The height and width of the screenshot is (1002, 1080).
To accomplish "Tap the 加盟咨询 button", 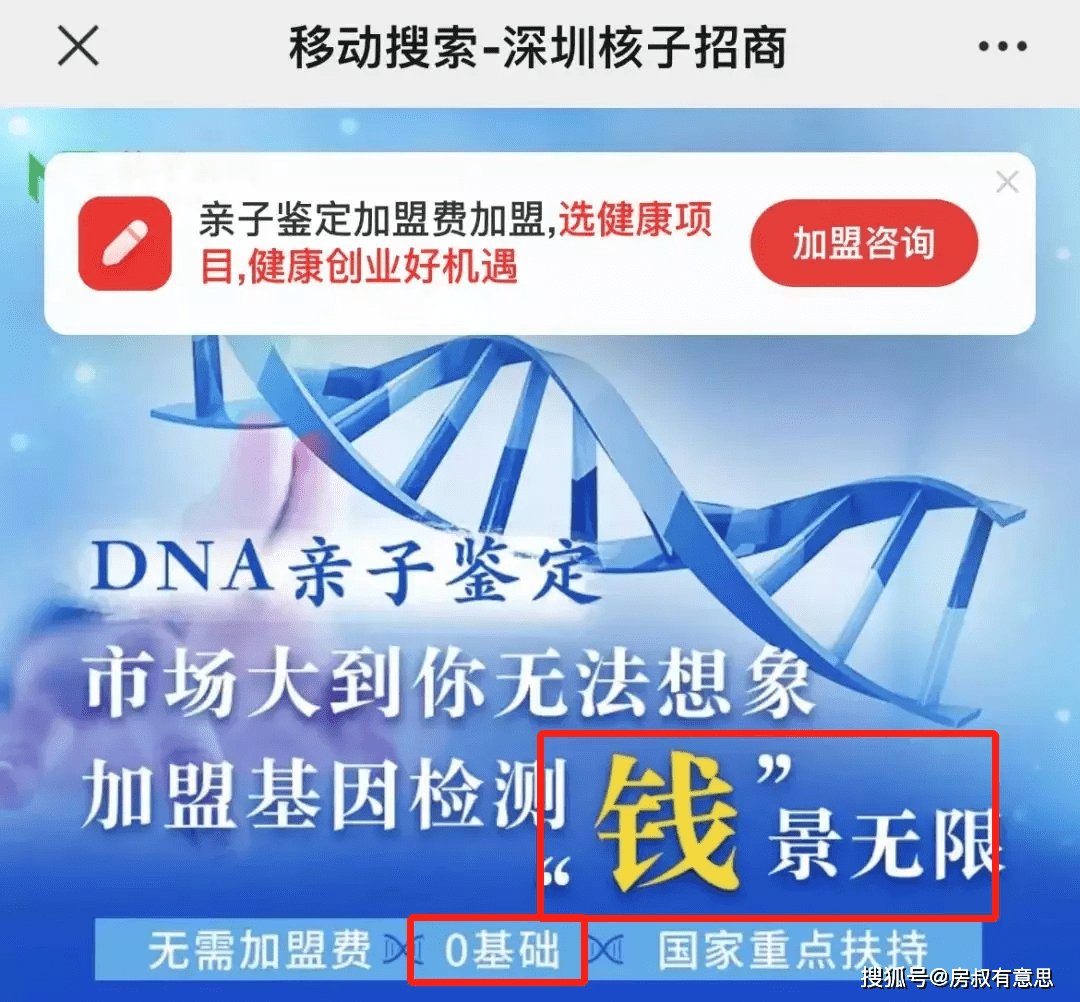I will pos(864,244).
